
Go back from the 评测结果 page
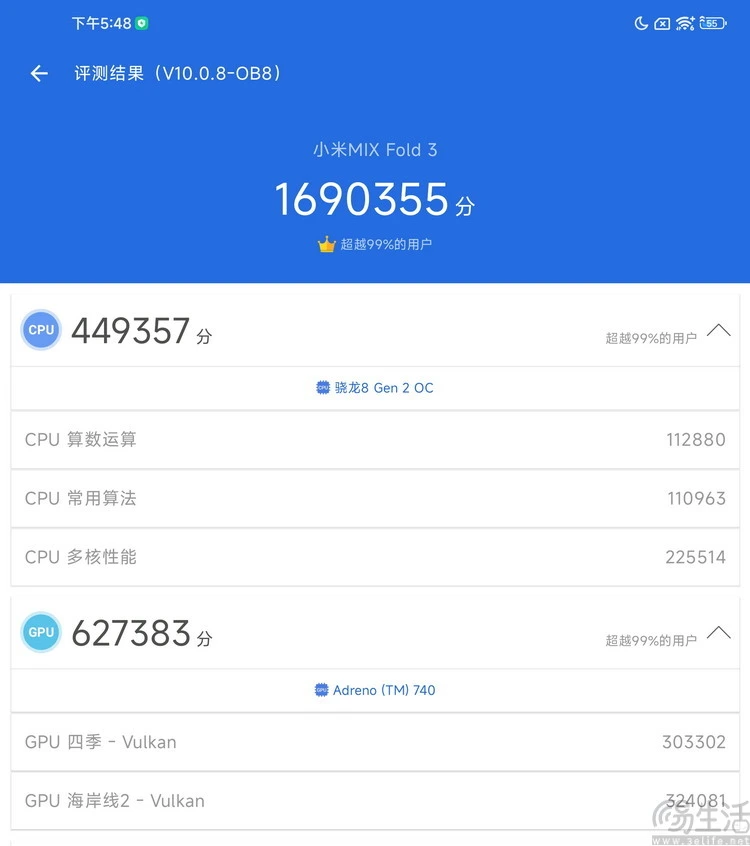point(39,74)
